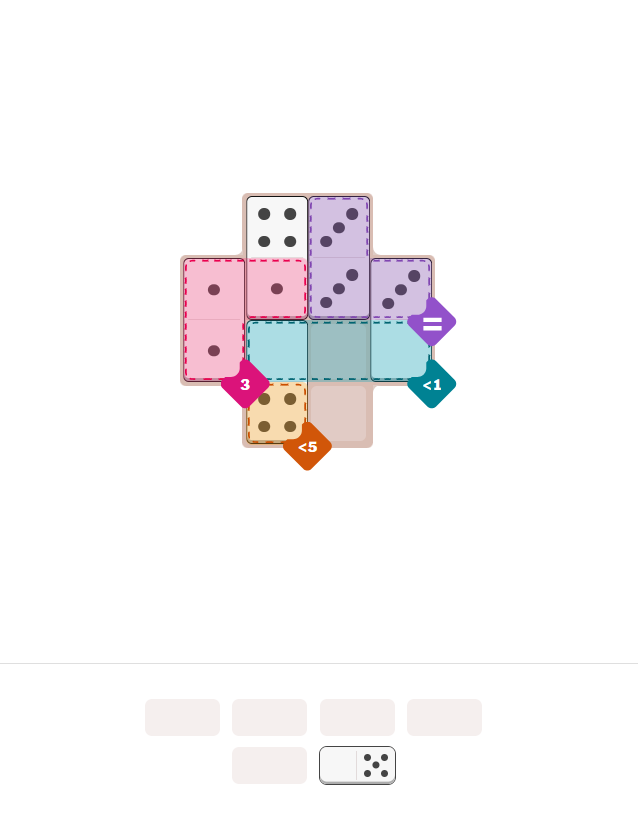The width and height of the screenshot is (638, 822).
Task: Tap the three-pip domino beside the equals marker
Action: click(x=400, y=288)
